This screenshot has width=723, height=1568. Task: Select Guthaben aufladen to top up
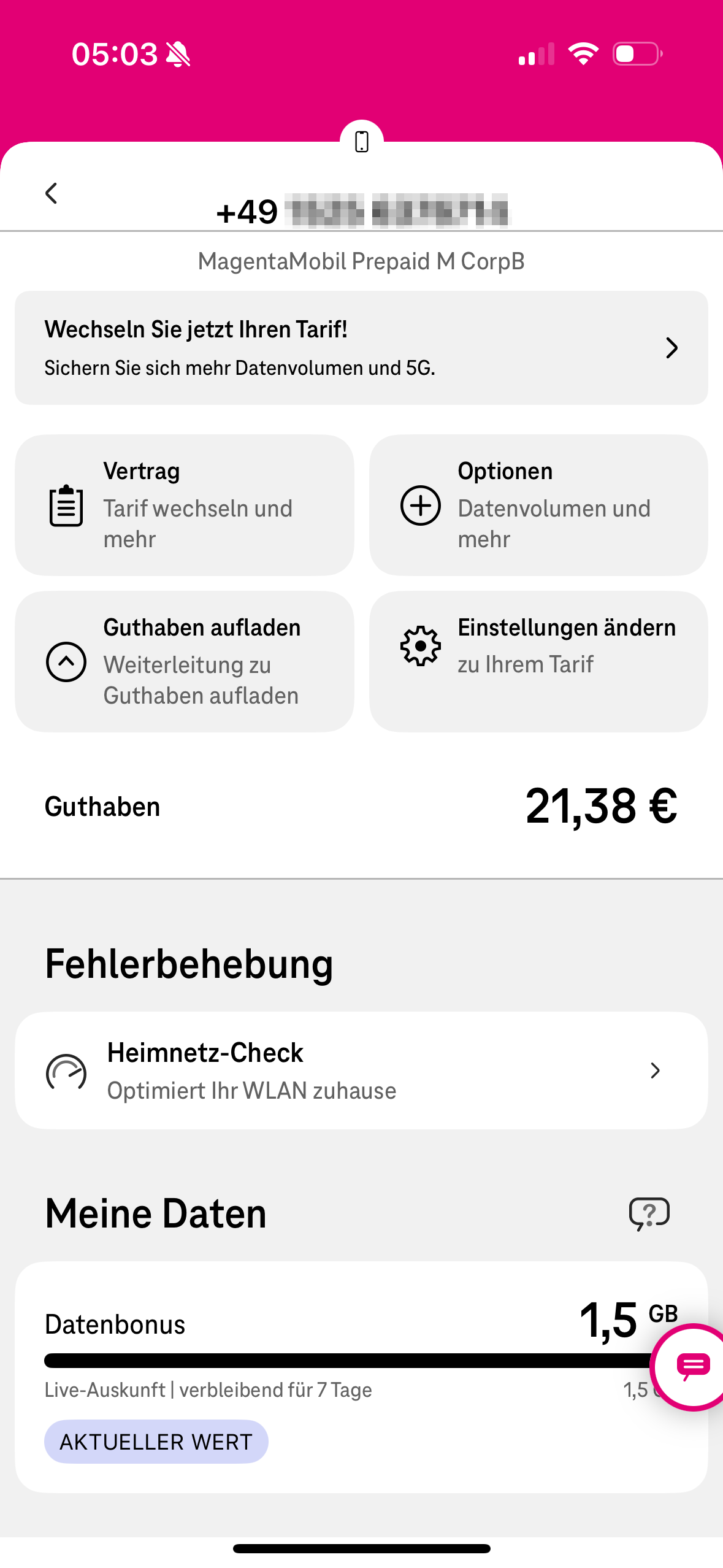tap(184, 661)
